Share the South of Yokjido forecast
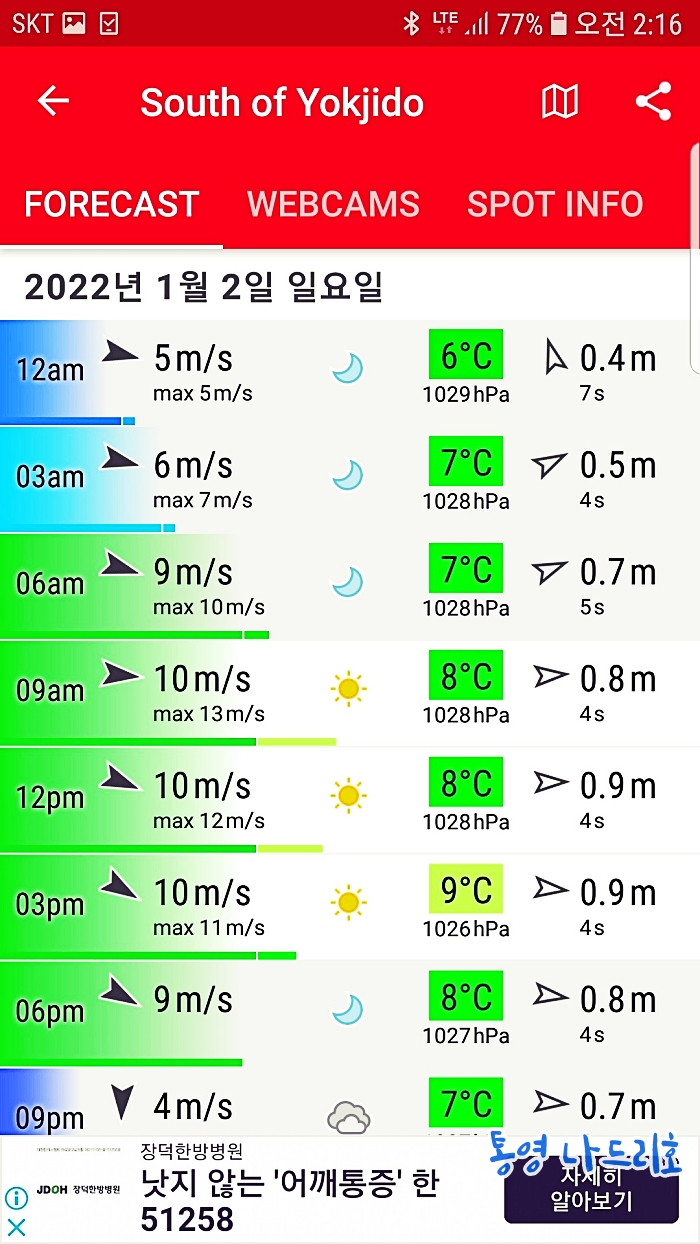Image resolution: width=700 pixels, height=1244 pixels. tap(653, 101)
